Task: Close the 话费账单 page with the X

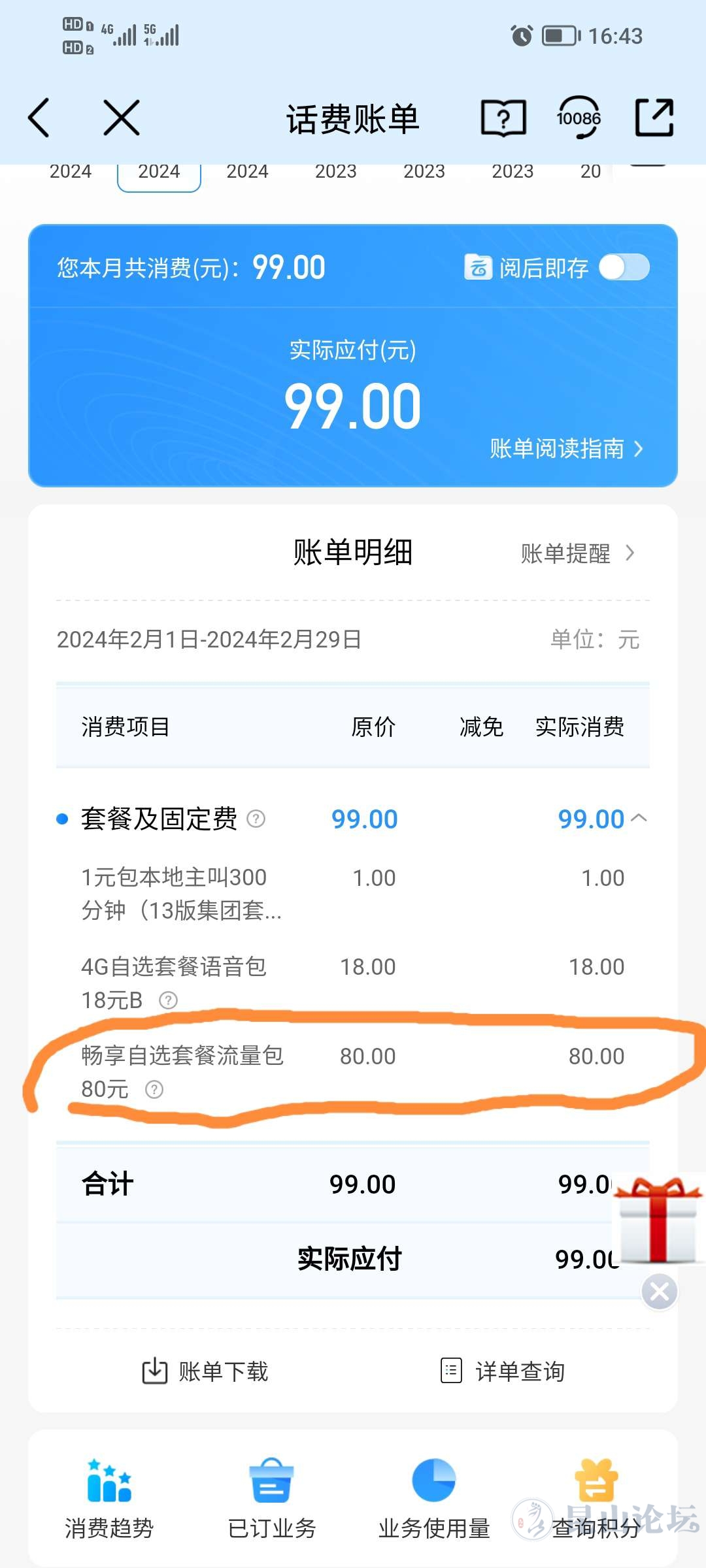Action: click(x=122, y=118)
